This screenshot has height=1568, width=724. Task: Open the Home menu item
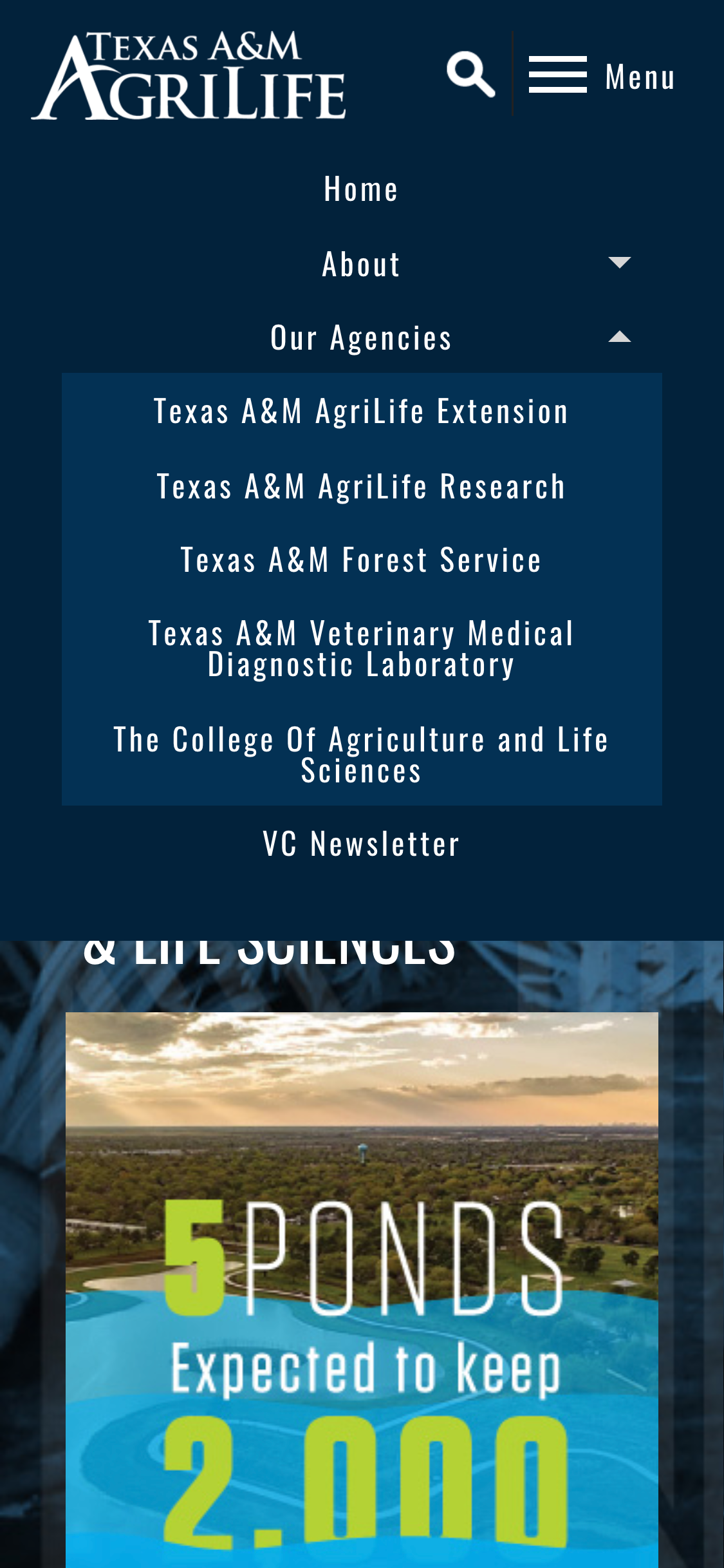(361, 189)
